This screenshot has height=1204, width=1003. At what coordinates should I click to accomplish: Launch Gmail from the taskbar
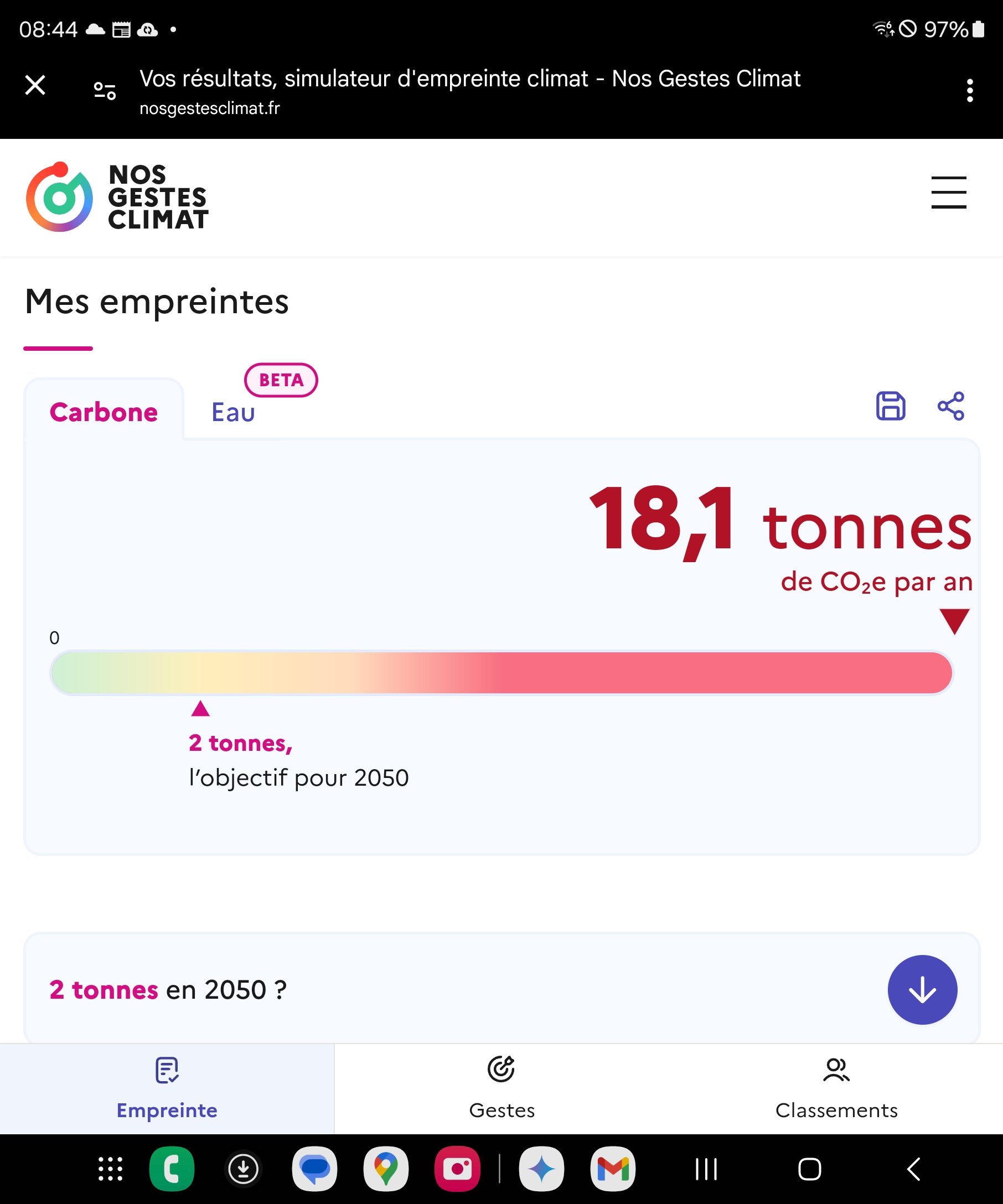[612, 1169]
